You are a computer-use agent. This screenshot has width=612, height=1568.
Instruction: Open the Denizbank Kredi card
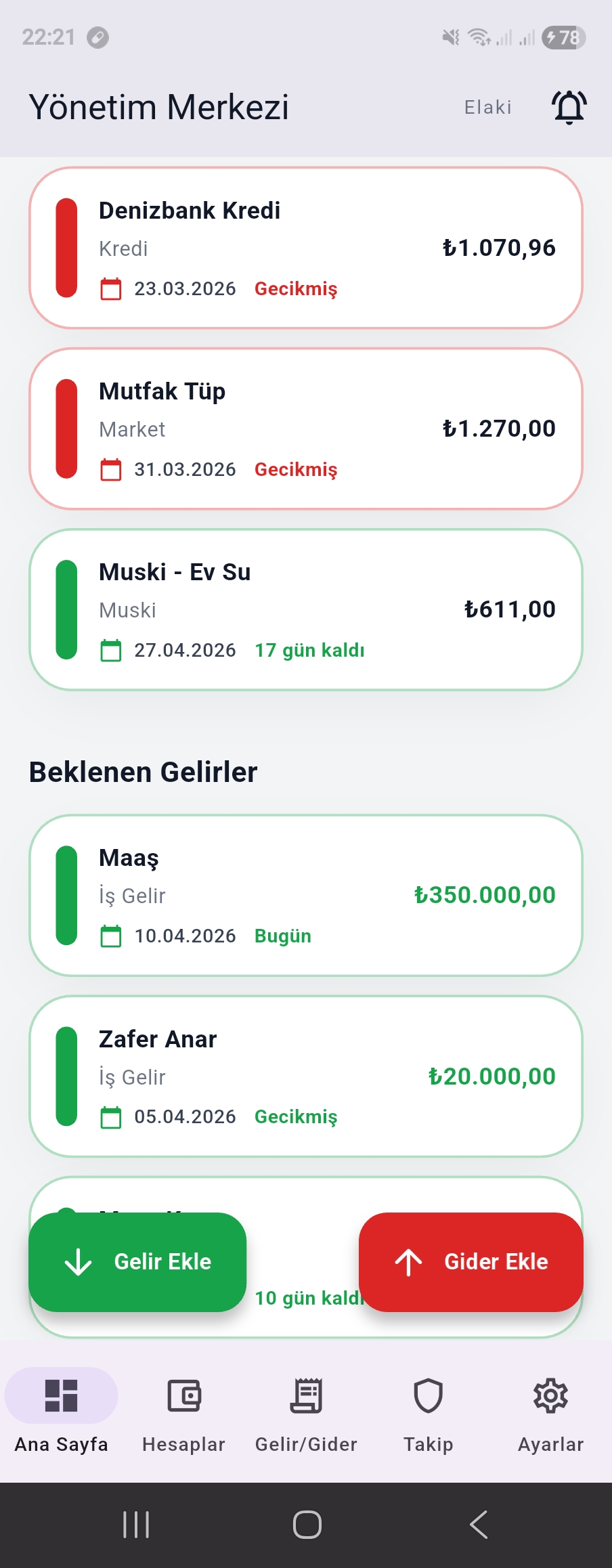pyautogui.click(x=306, y=248)
